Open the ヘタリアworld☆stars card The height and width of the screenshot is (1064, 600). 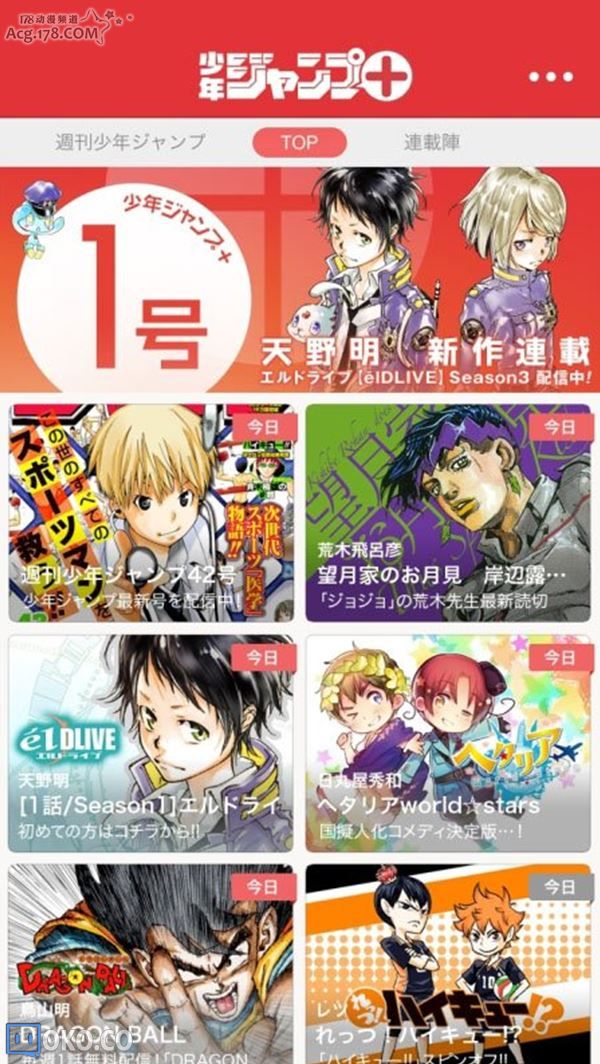coord(448,742)
